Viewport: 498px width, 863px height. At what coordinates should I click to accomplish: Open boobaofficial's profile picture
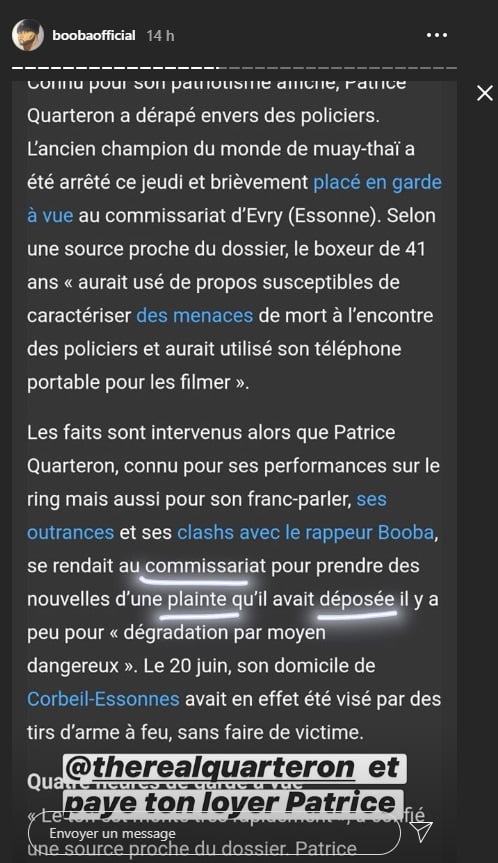pyautogui.click(x=28, y=35)
